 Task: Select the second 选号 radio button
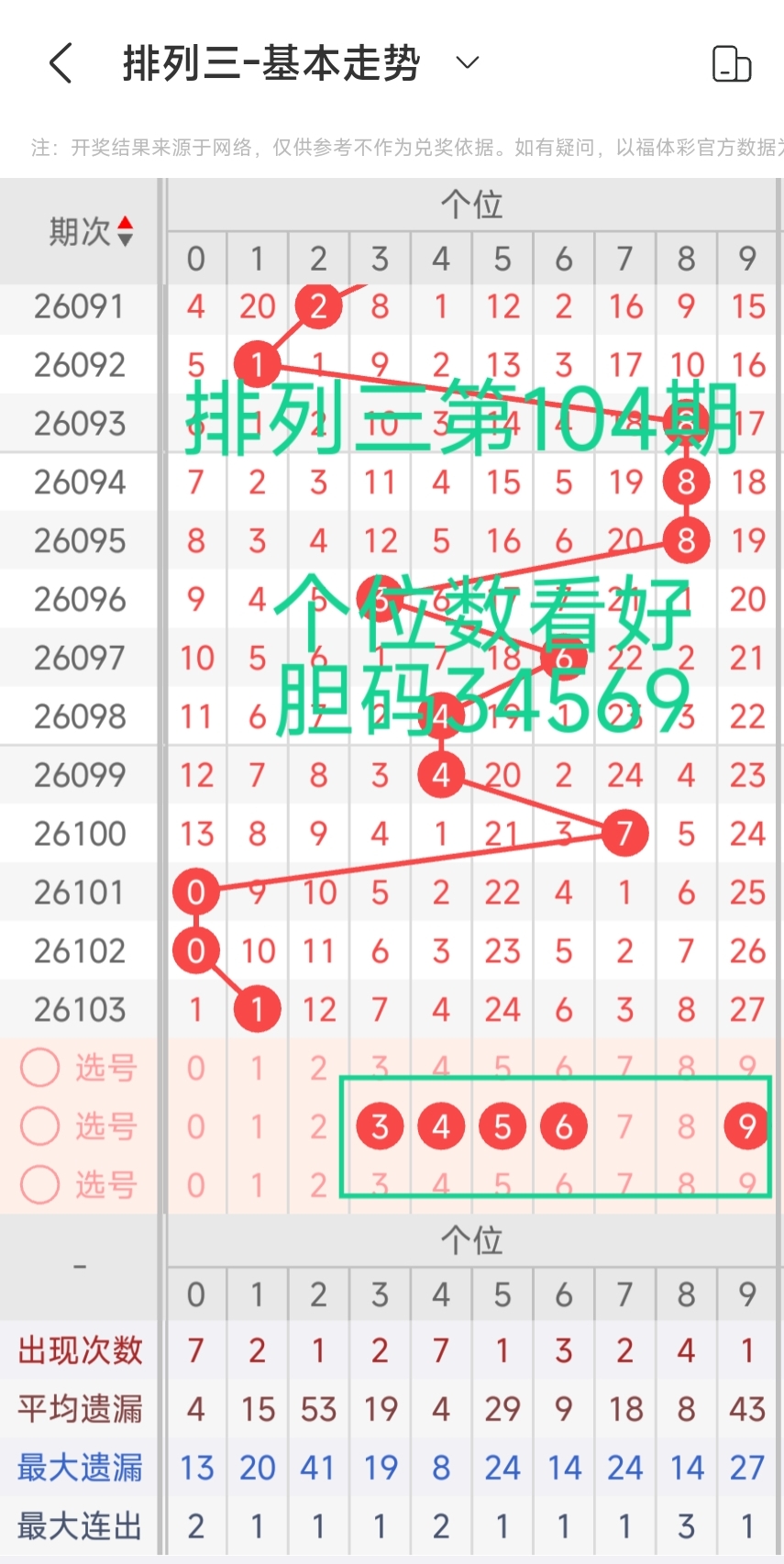[x=39, y=1126]
